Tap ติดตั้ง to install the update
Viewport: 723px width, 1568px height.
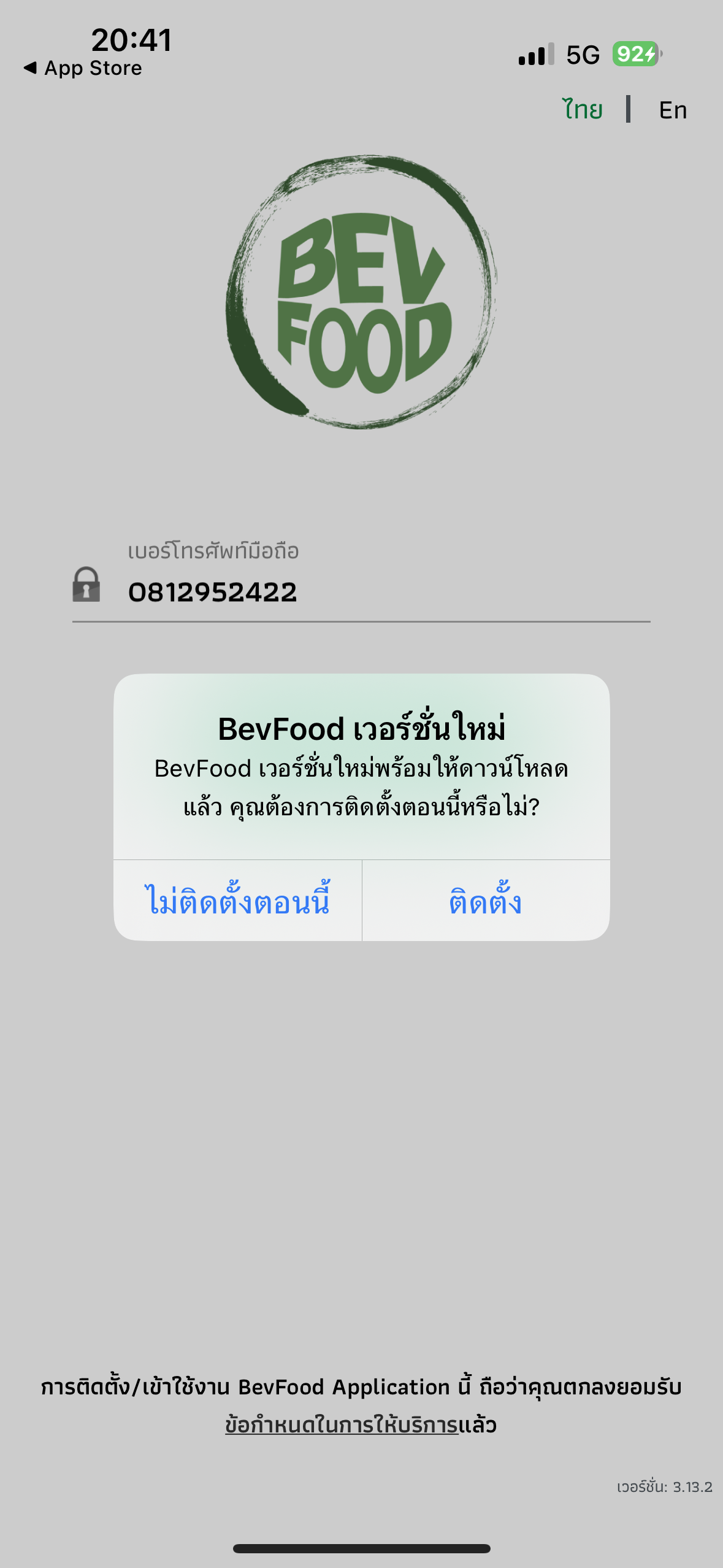[x=486, y=901]
